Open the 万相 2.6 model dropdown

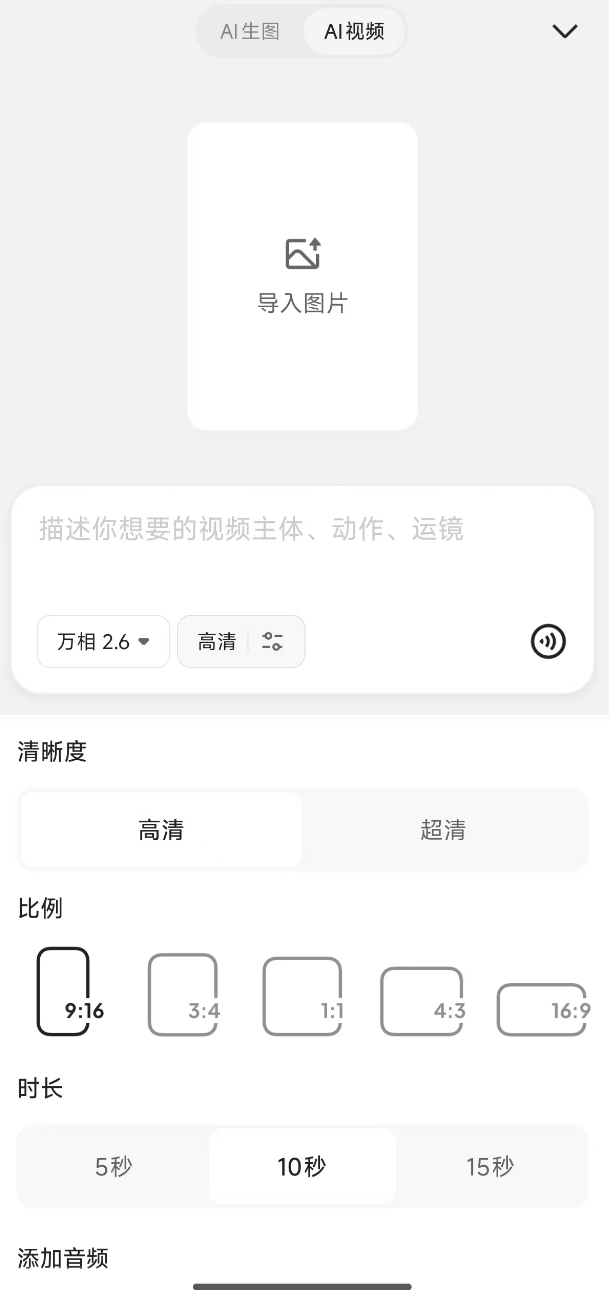point(103,641)
